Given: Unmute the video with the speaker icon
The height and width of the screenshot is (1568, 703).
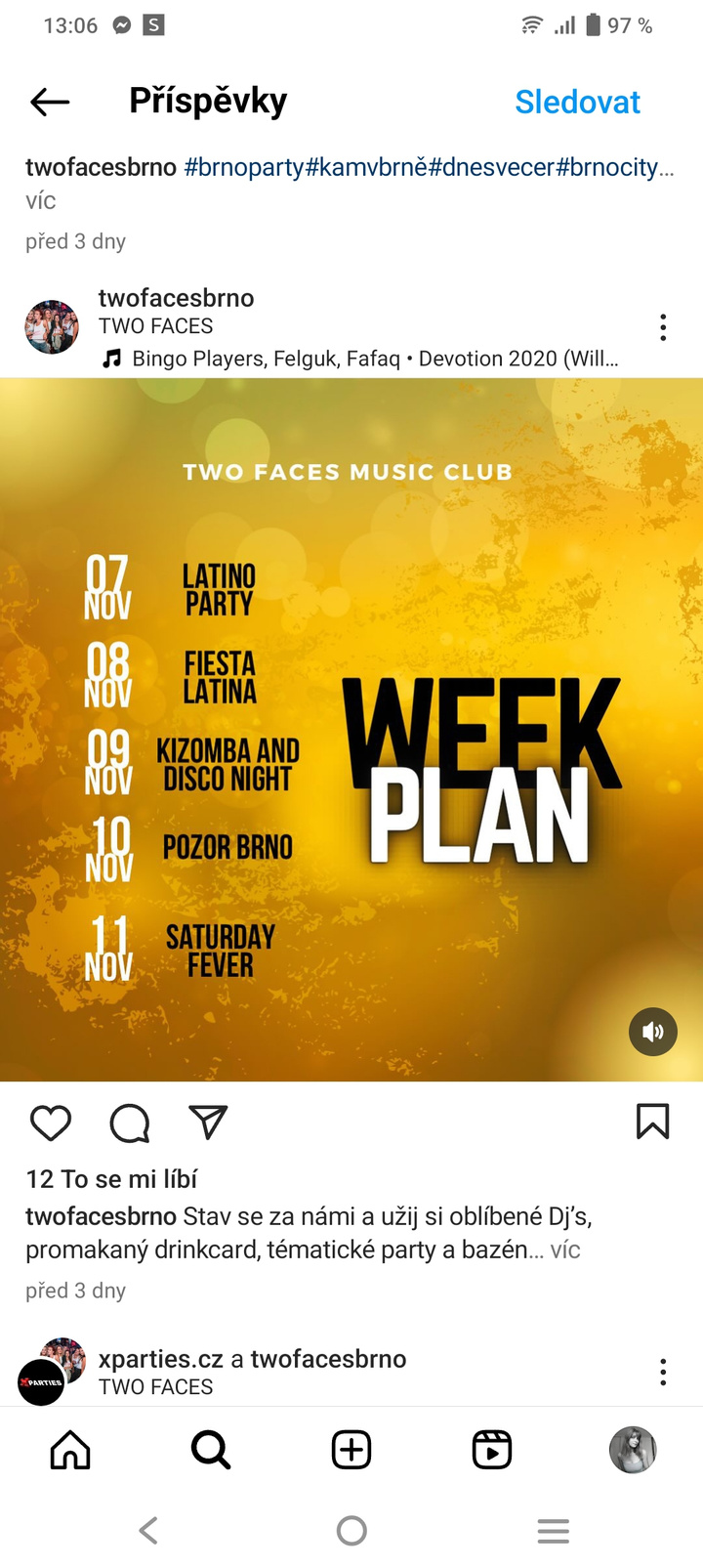Looking at the screenshot, I should pyautogui.click(x=653, y=1032).
